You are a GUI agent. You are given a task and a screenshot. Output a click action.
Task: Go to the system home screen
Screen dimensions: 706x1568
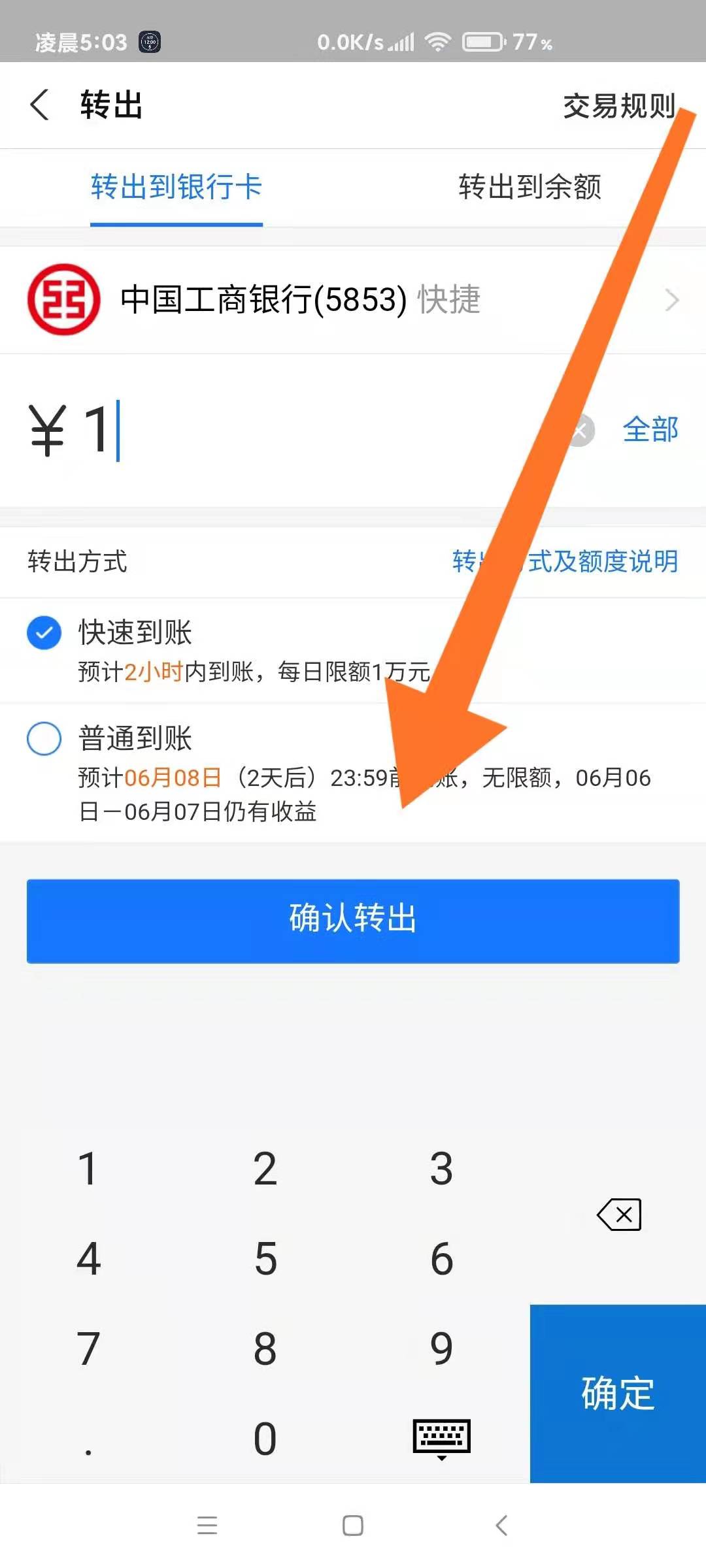click(x=353, y=1526)
